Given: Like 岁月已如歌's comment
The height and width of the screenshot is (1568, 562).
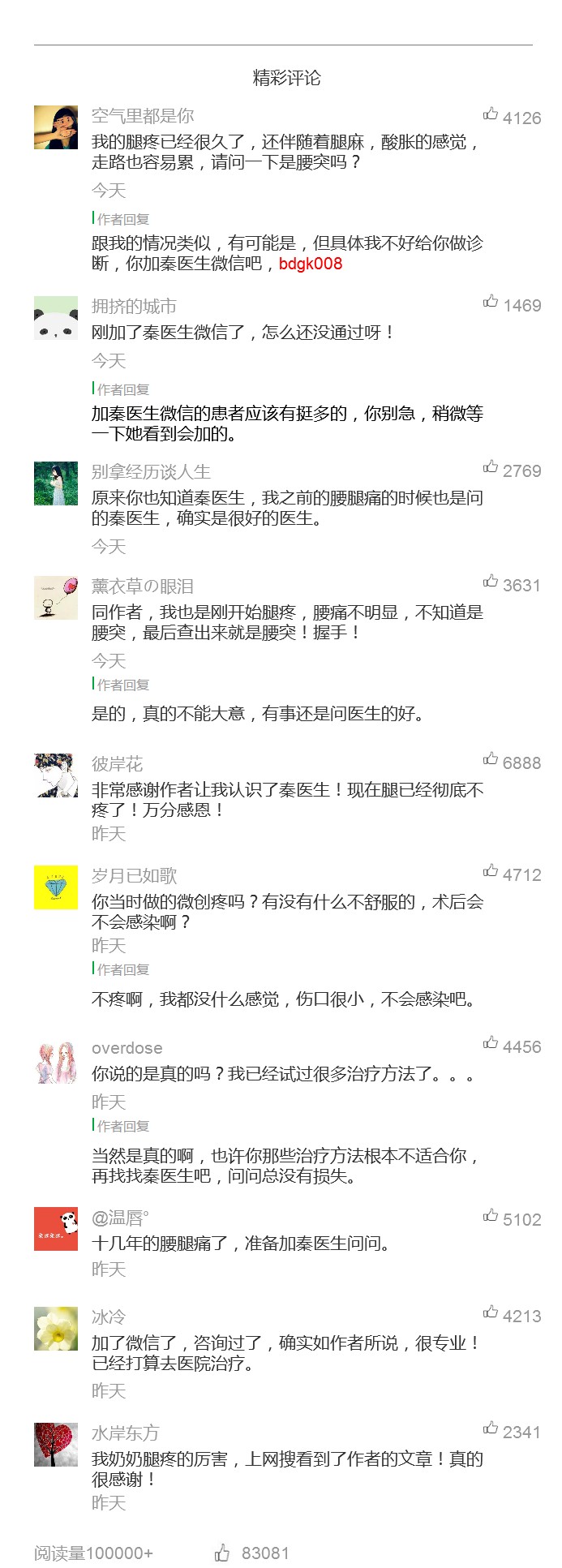Looking at the screenshot, I should (x=491, y=871).
